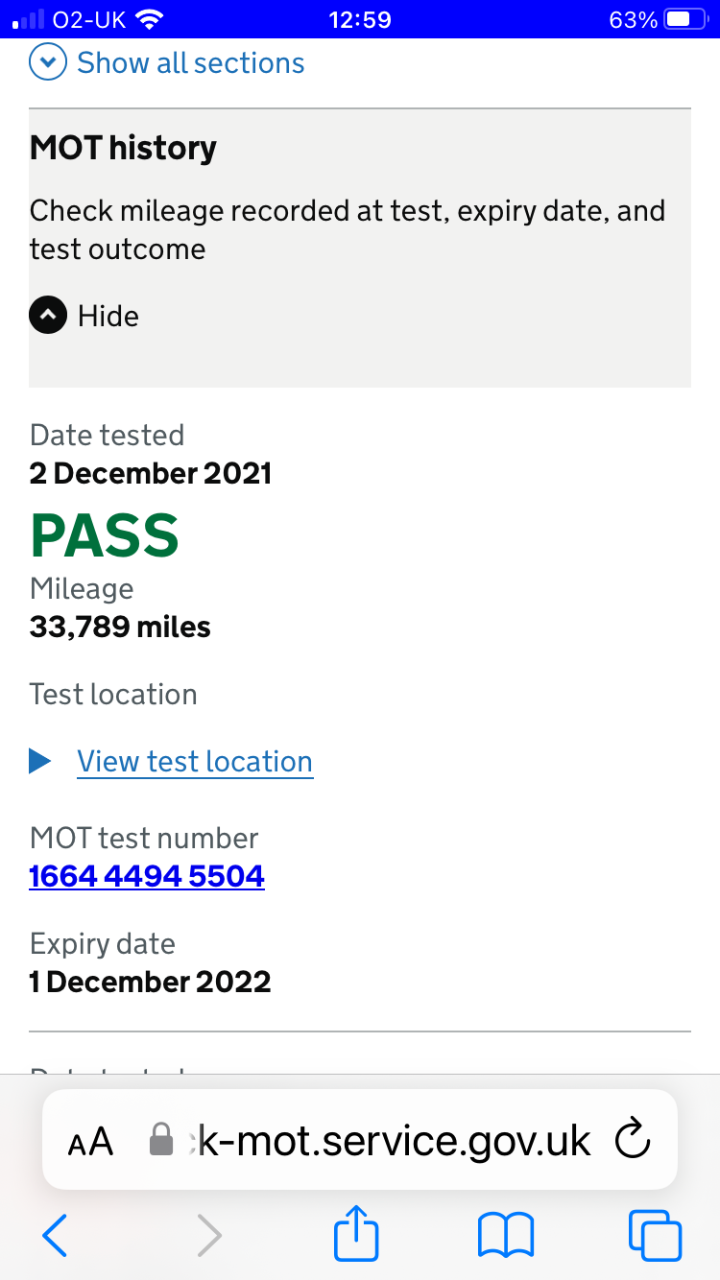Reload the page
The width and height of the screenshot is (720, 1280).
(x=632, y=1139)
